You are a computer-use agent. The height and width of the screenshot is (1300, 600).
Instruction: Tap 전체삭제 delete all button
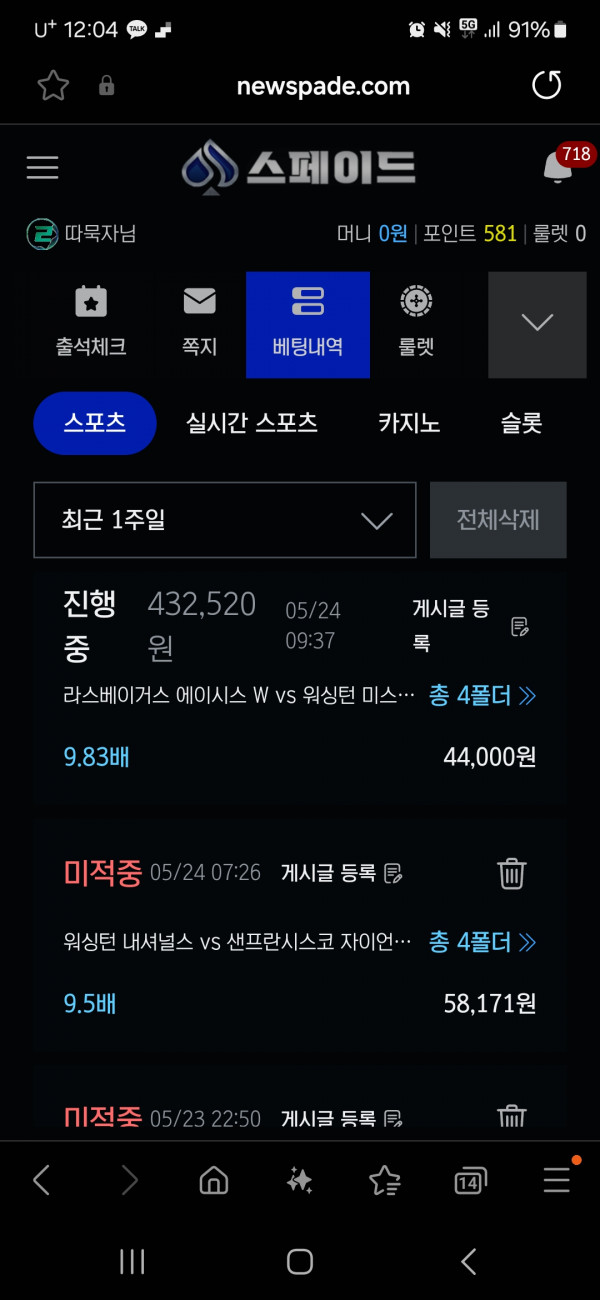point(498,520)
